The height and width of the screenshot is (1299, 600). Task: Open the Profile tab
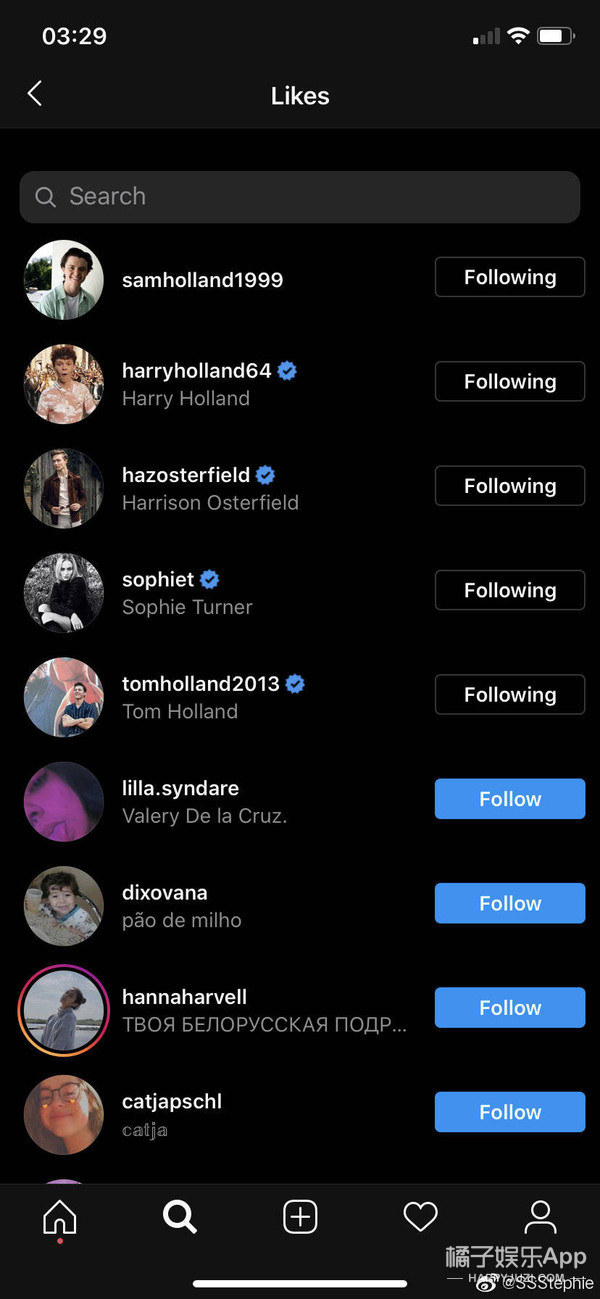pos(540,1216)
